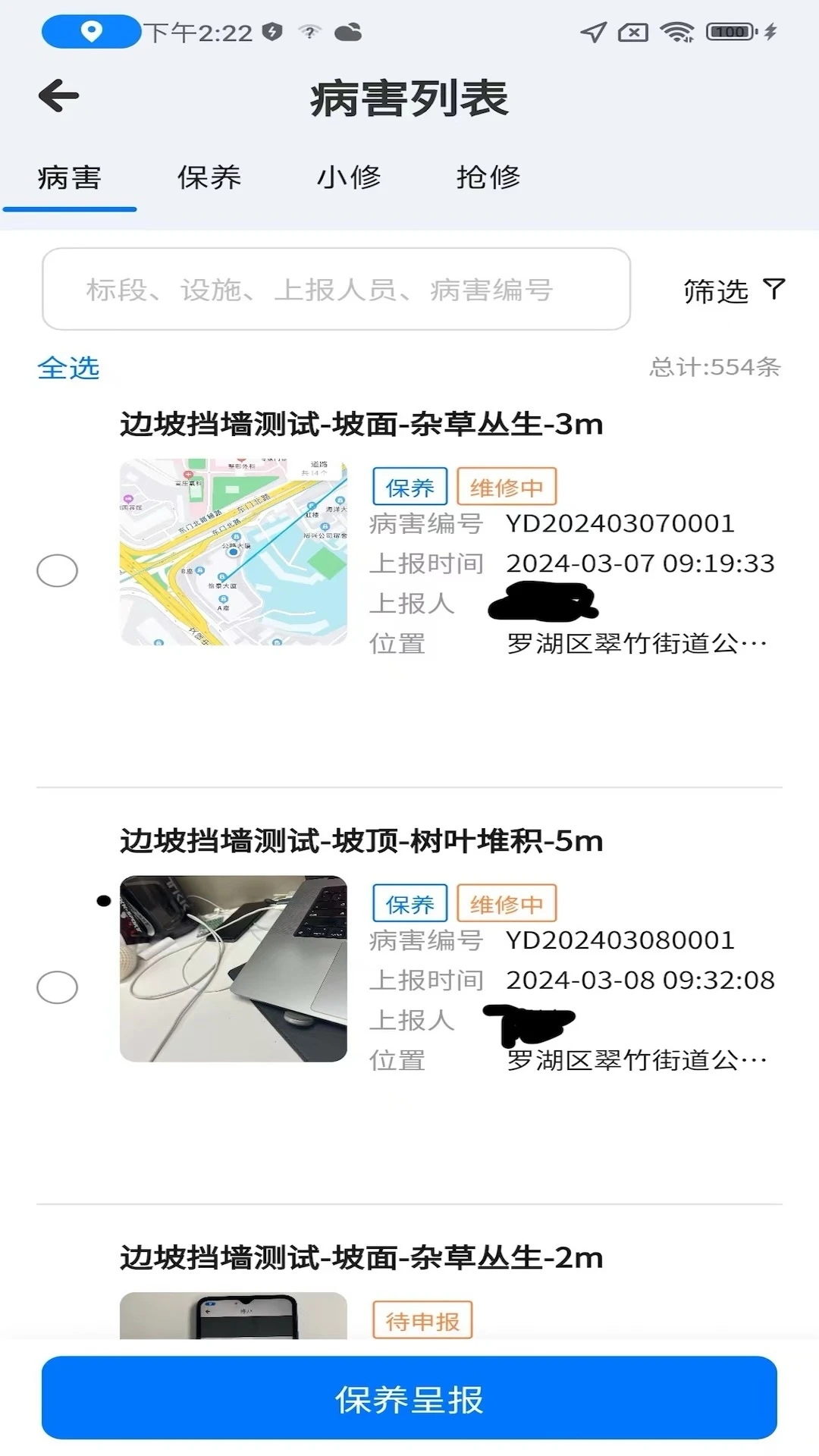Tap the search field for 病害编号
Viewport: 819px width, 1456px height.
[x=336, y=290]
